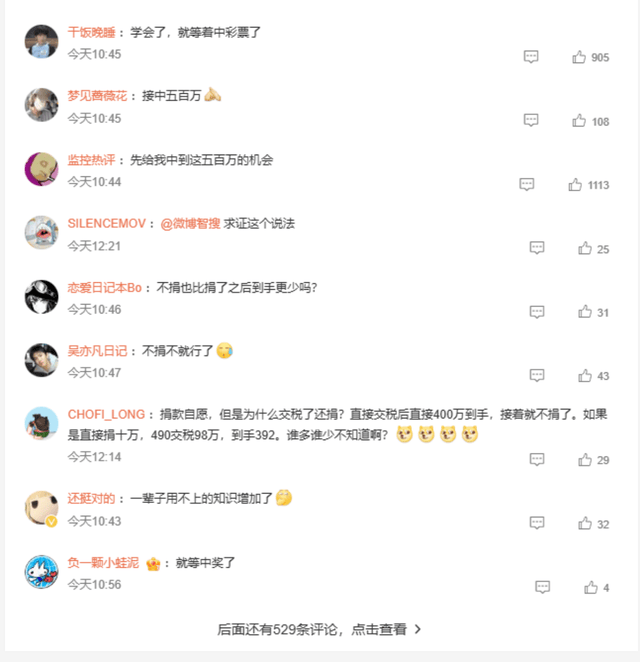640x662 pixels.
Task: Open 吴亦凡日记's profile name
Action: tap(97, 351)
